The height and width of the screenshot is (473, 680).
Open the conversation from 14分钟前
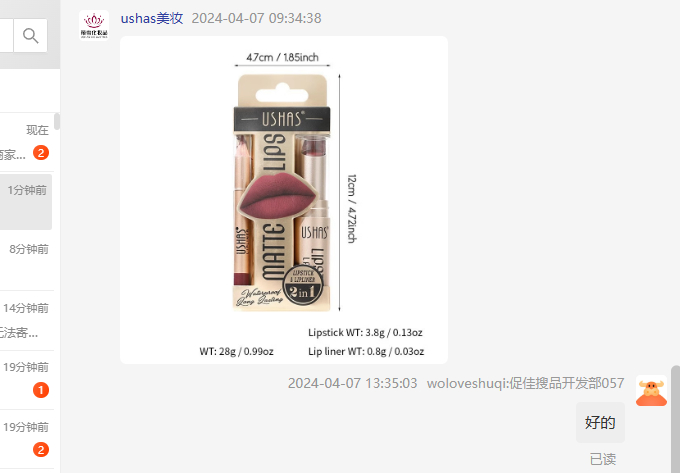[x=25, y=320]
